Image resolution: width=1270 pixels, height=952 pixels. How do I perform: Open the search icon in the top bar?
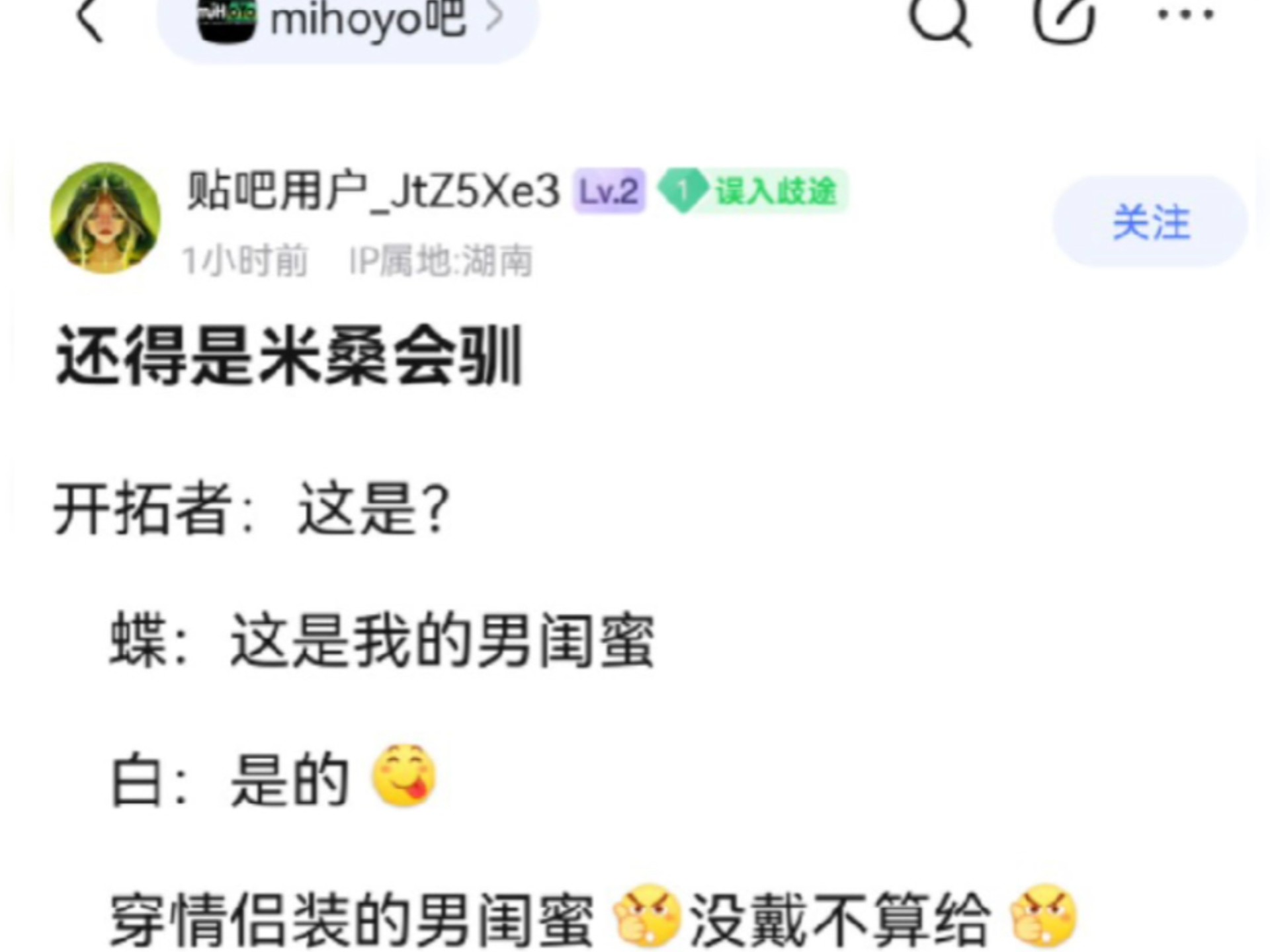tap(939, 20)
